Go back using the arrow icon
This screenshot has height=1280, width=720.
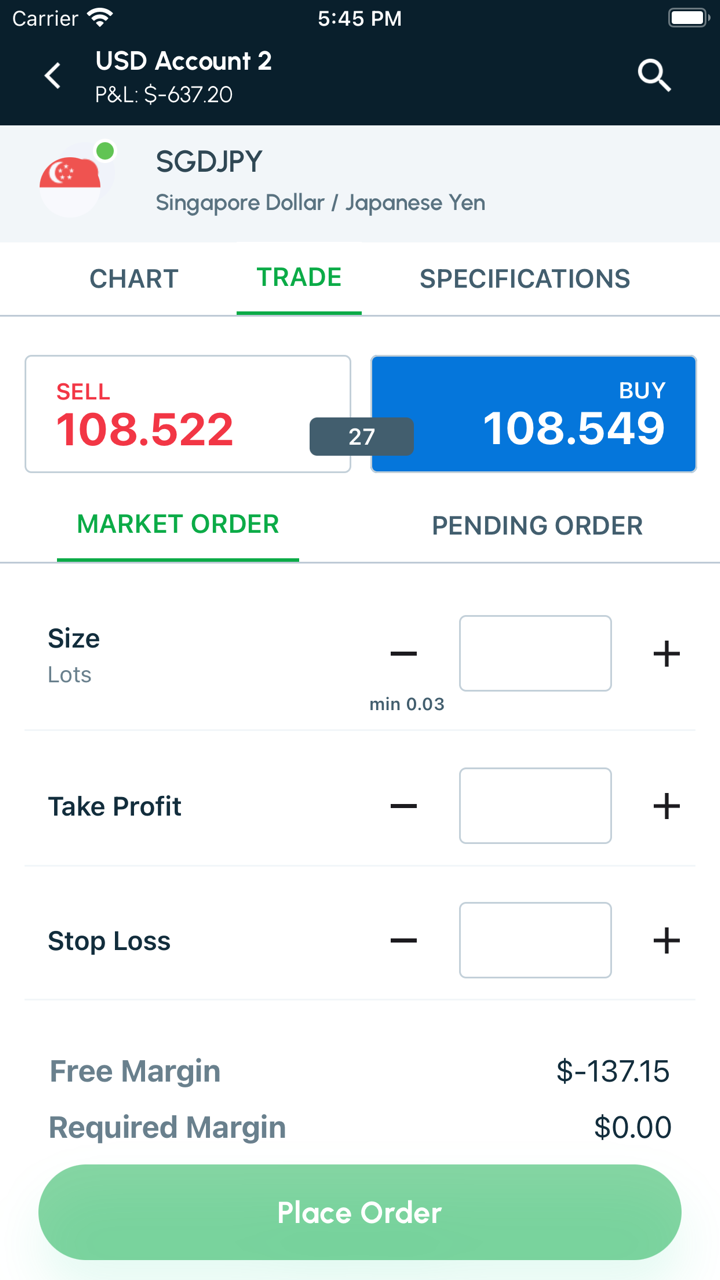tap(53, 76)
